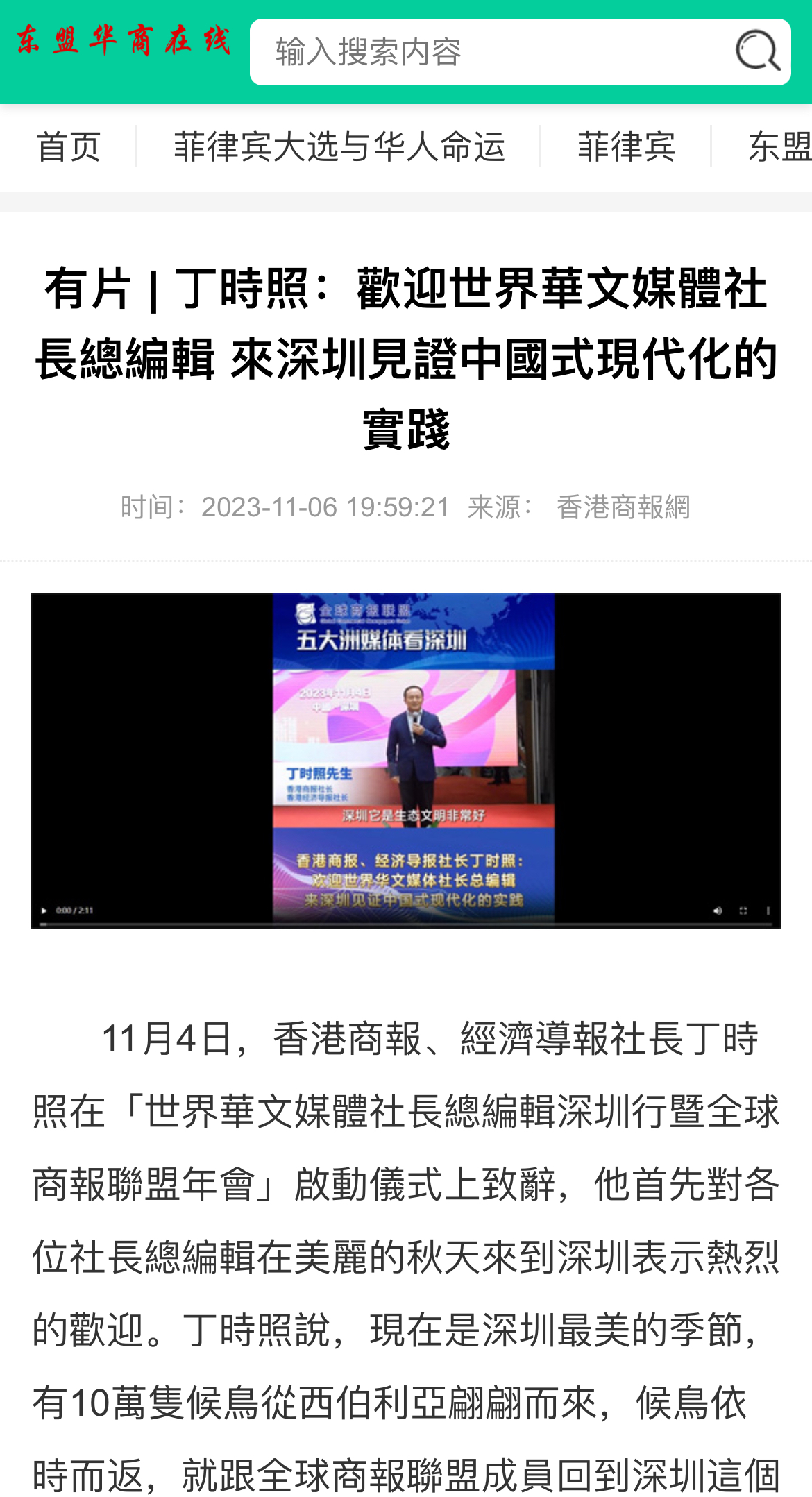Select the 菲律宾 tab
This screenshot has width=812, height=1497.
coord(626,146)
